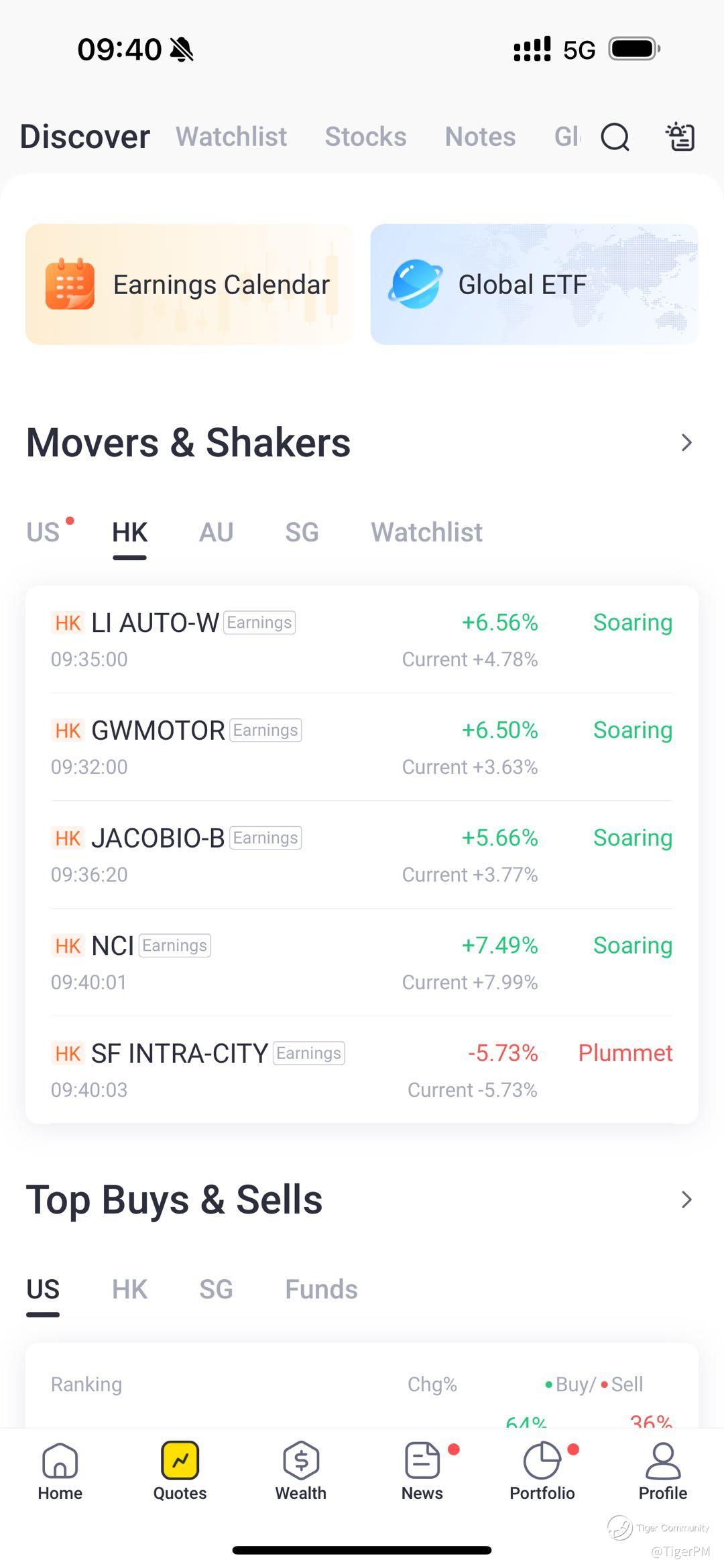Screen dimensions: 724x1568
Task: Switch to the Stocks top tab
Action: click(366, 137)
